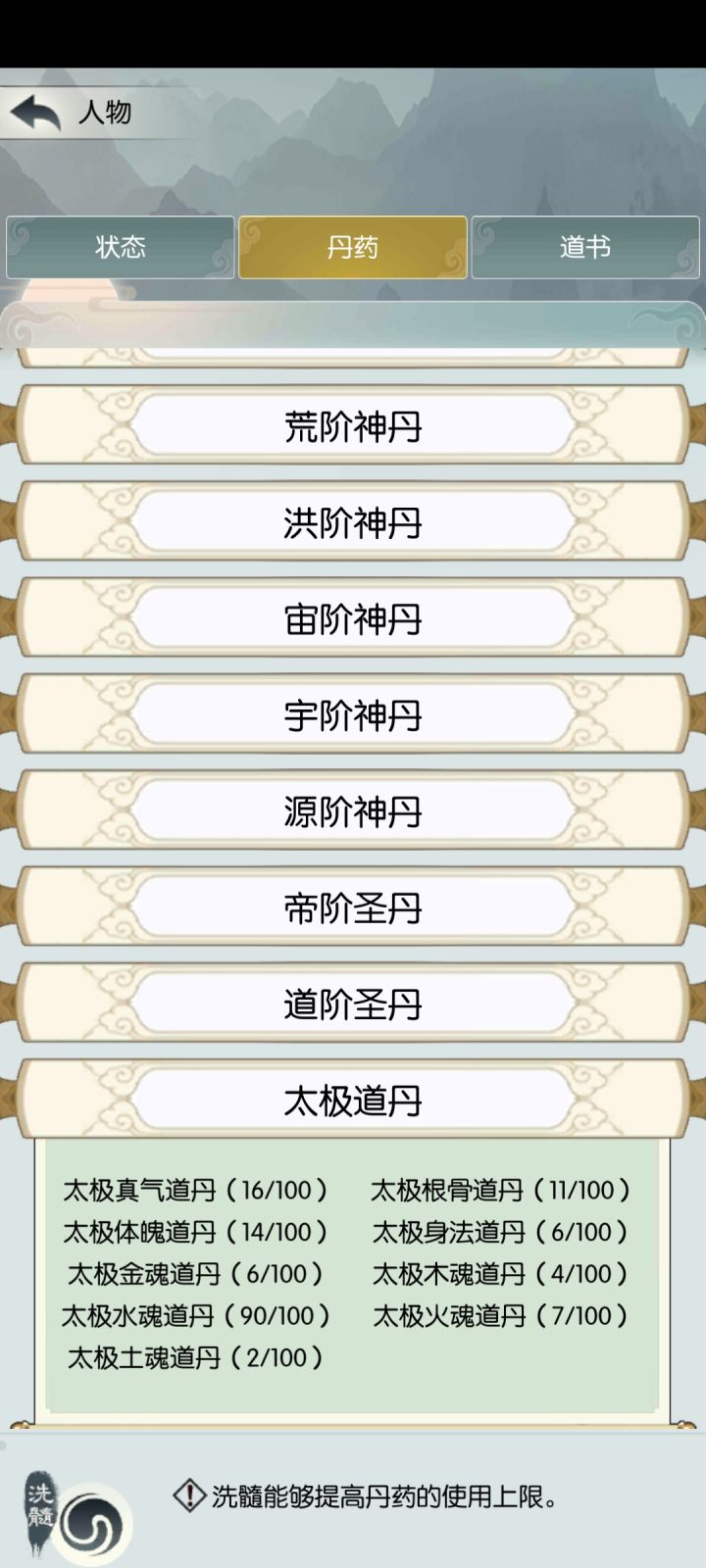Viewport: 706px width, 1568px height.
Task: Expand the 太极道丹 section
Action: 353,1099
